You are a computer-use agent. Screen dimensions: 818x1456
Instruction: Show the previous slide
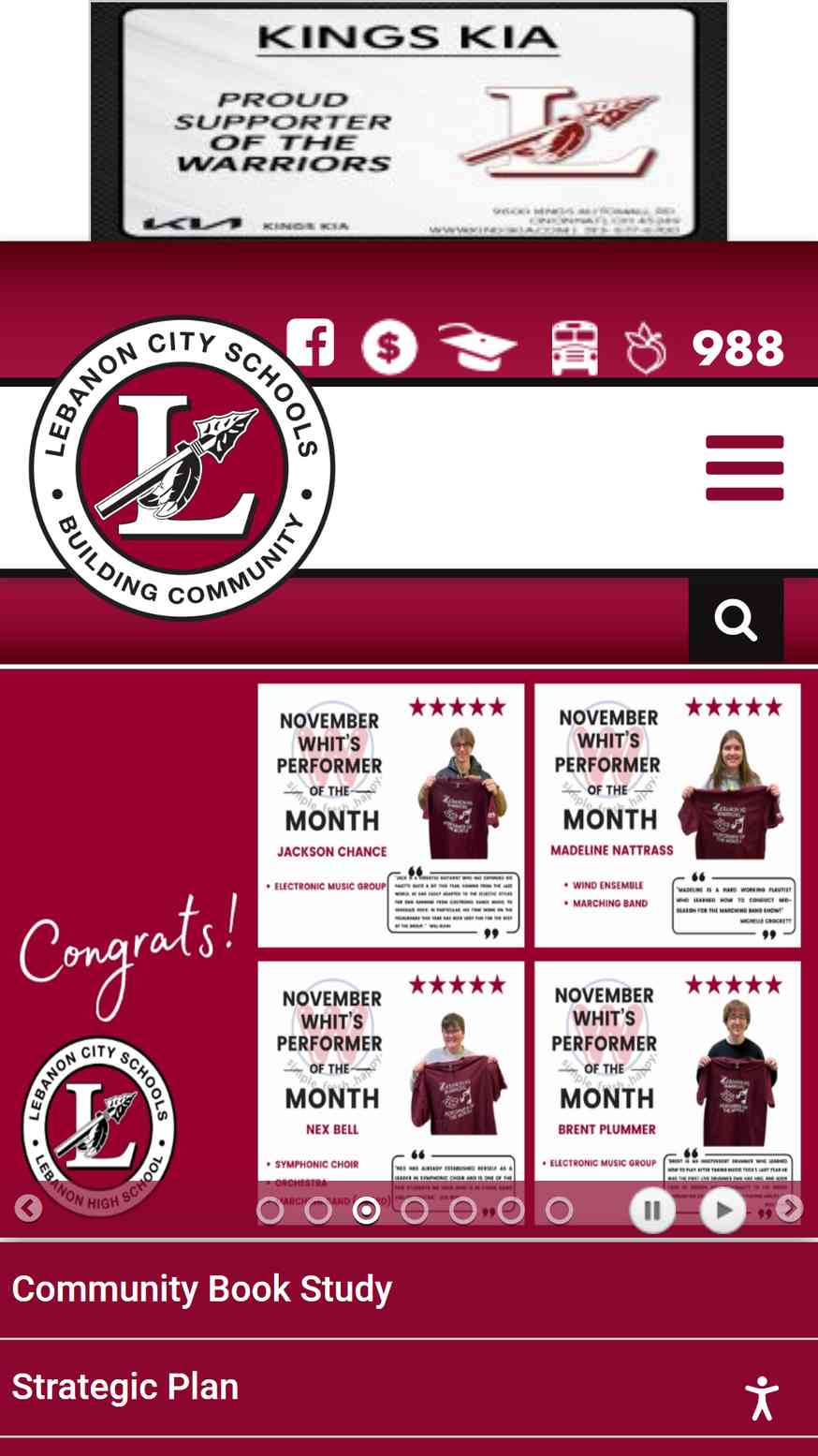[x=28, y=1209]
